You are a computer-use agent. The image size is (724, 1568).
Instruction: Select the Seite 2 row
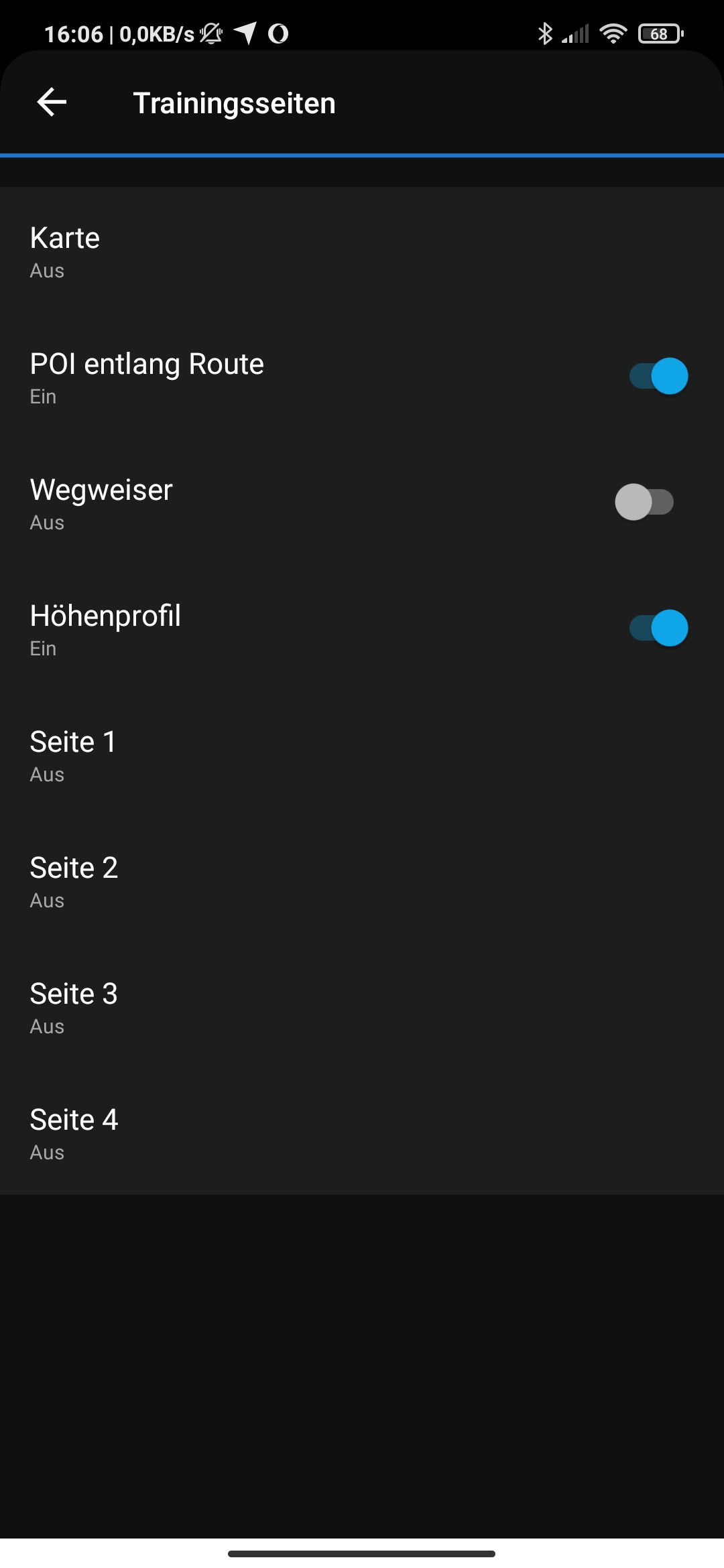pos(362,880)
